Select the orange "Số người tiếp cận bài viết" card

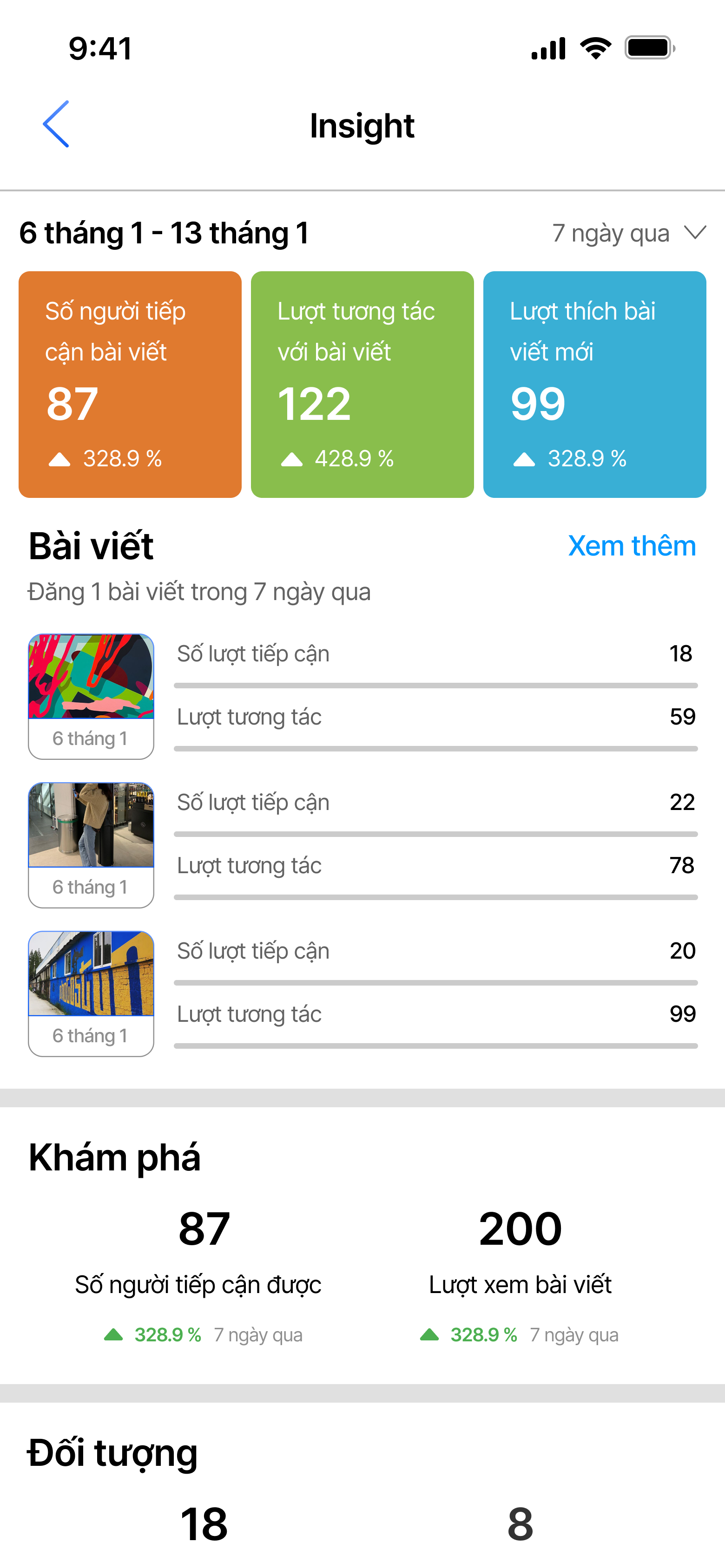pyautogui.click(x=131, y=385)
